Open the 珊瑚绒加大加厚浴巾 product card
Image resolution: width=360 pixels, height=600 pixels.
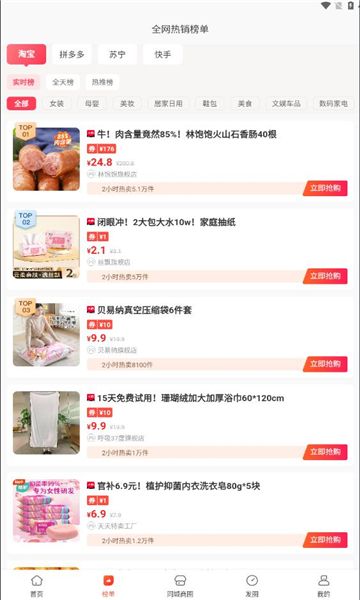[180, 423]
